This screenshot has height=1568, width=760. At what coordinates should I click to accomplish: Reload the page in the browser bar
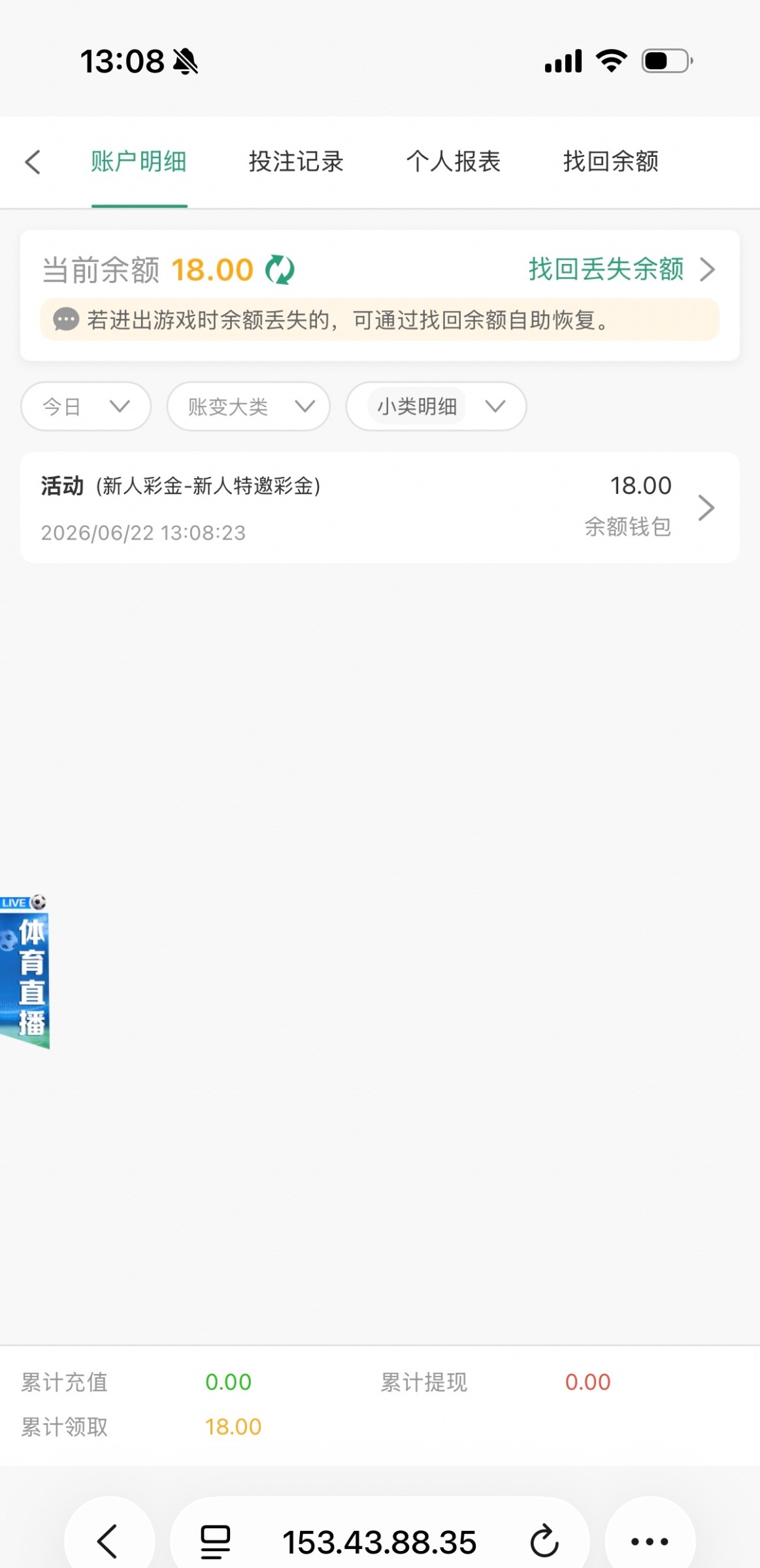[544, 1542]
